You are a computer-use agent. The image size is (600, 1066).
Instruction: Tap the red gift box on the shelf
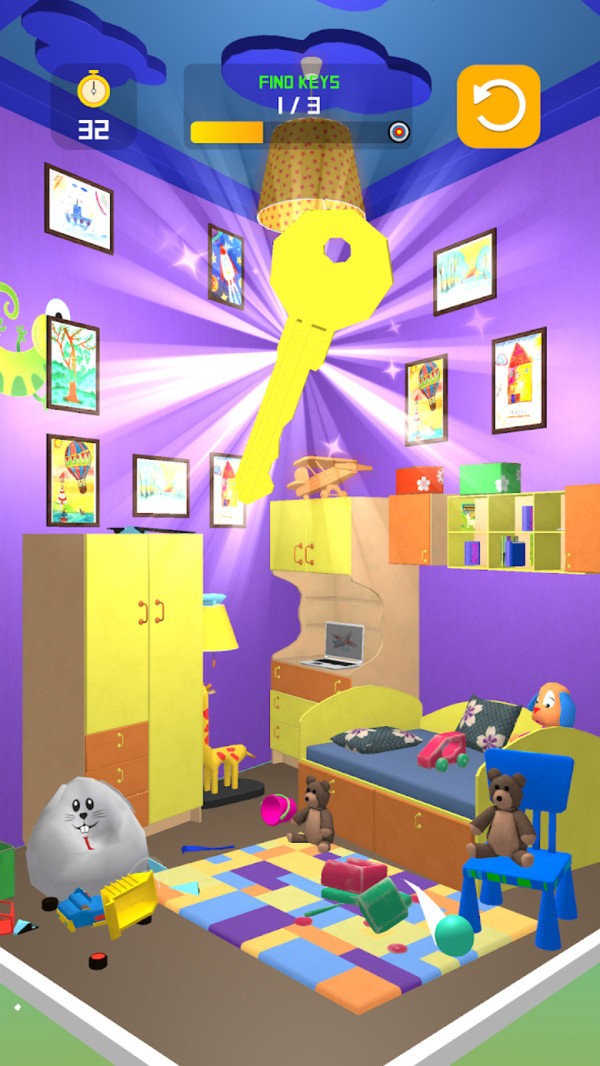coord(419,481)
